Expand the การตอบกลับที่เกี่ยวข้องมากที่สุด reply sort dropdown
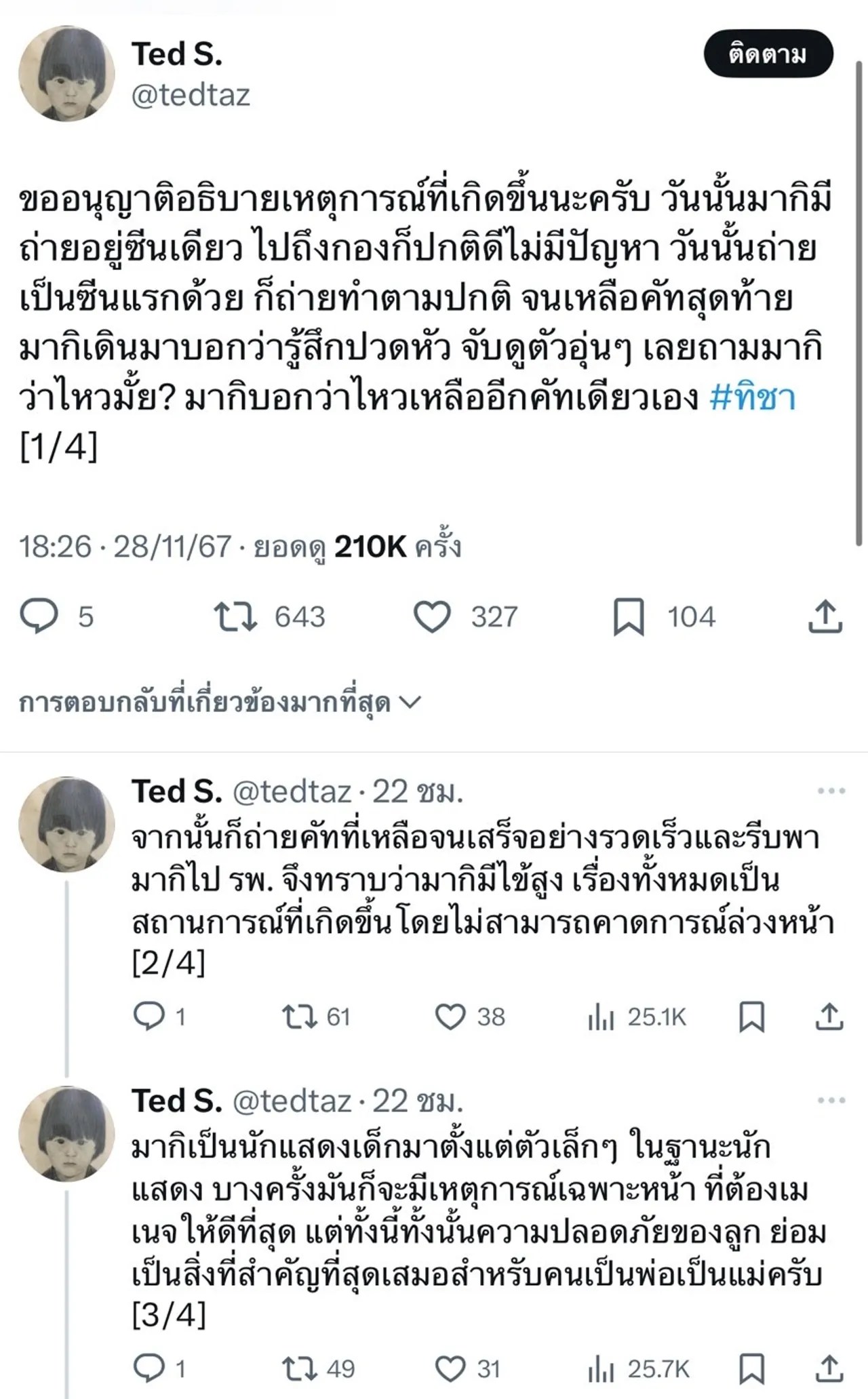 click(x=220, y=703)
